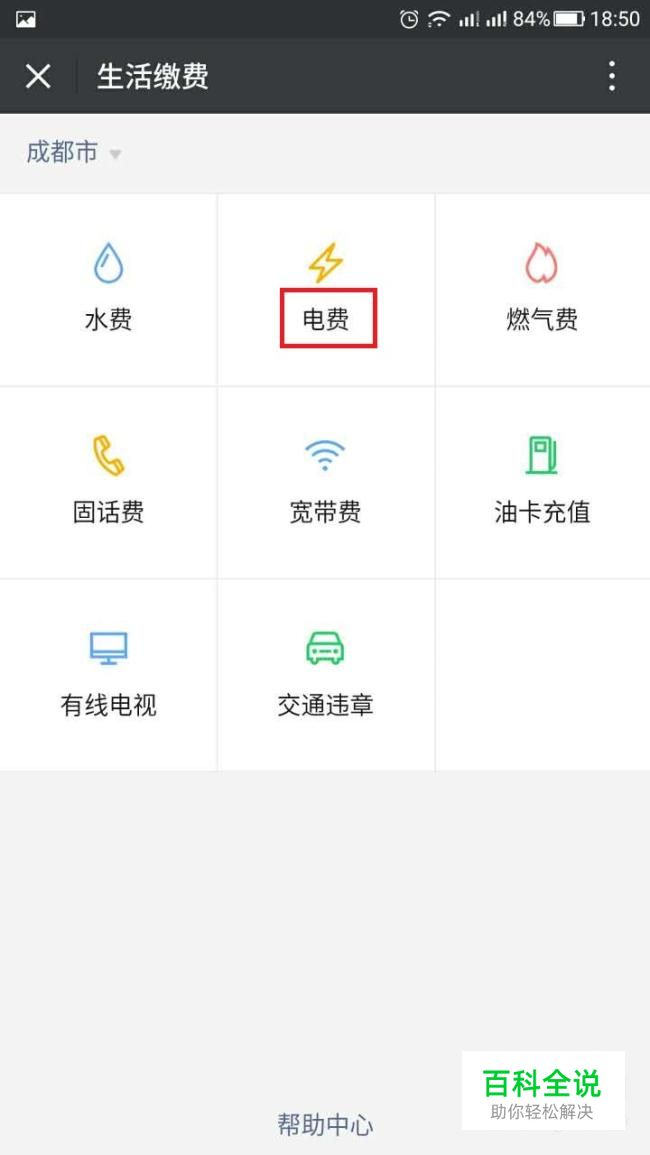Choose 固话费 landline payment

tap(108, 482)
